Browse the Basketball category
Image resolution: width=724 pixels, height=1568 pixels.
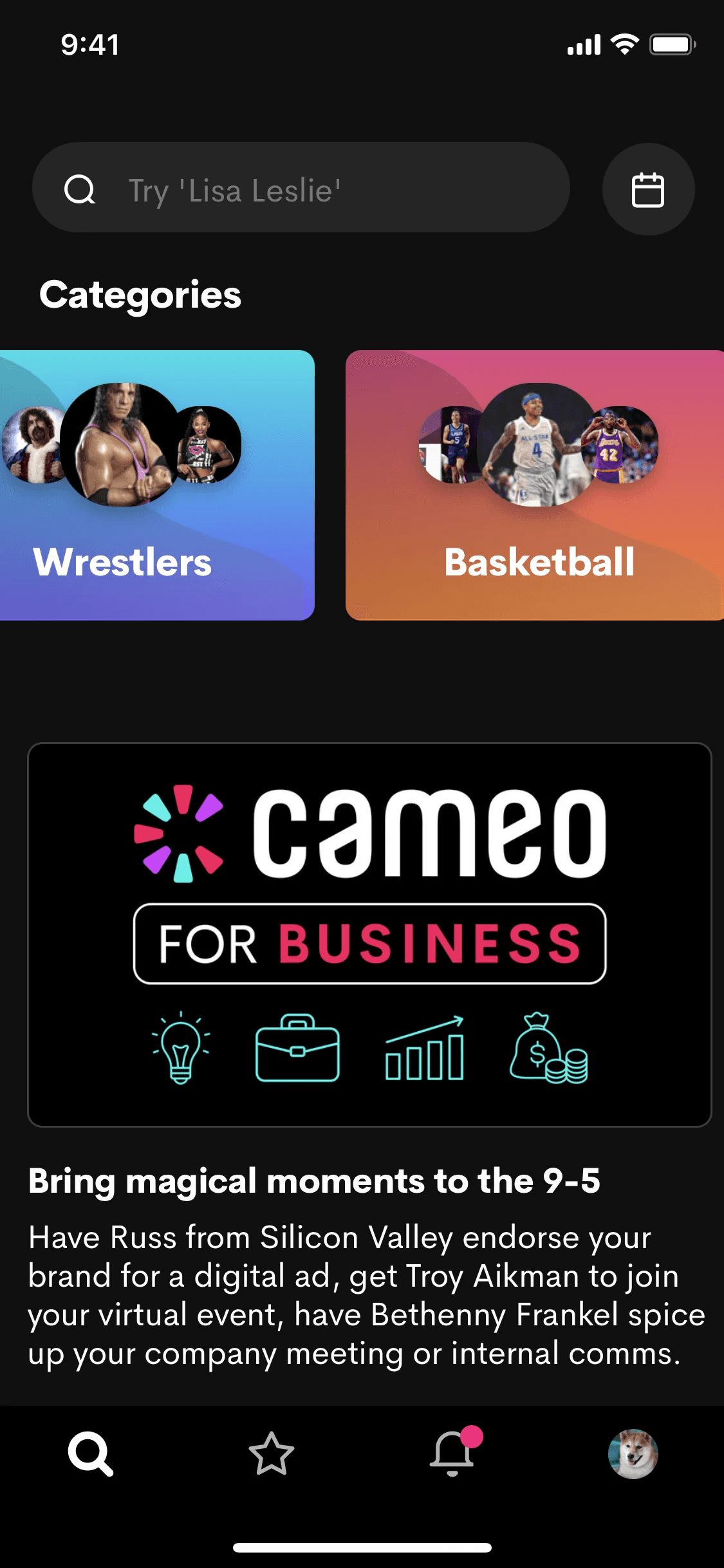(534, 485)
